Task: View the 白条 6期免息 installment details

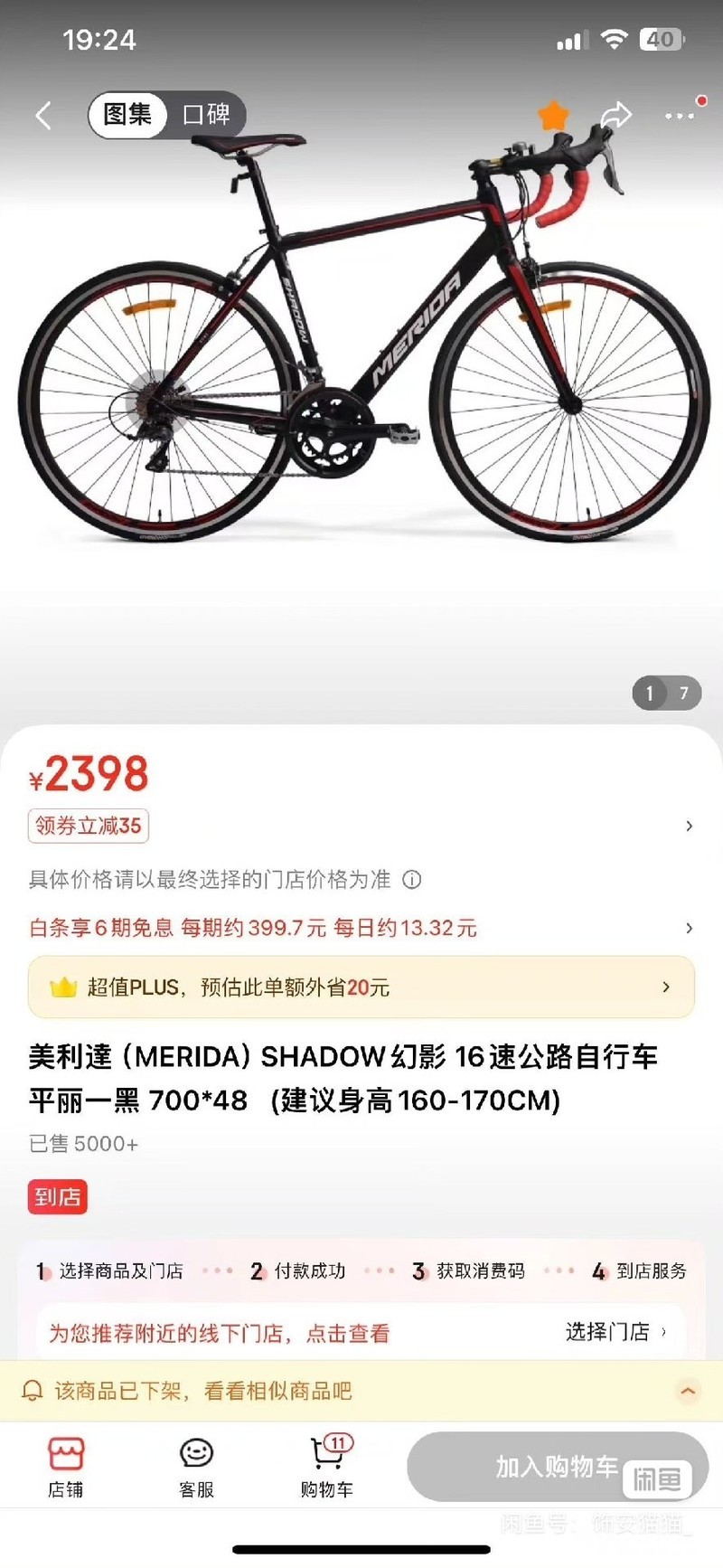Action: point(253,928)
